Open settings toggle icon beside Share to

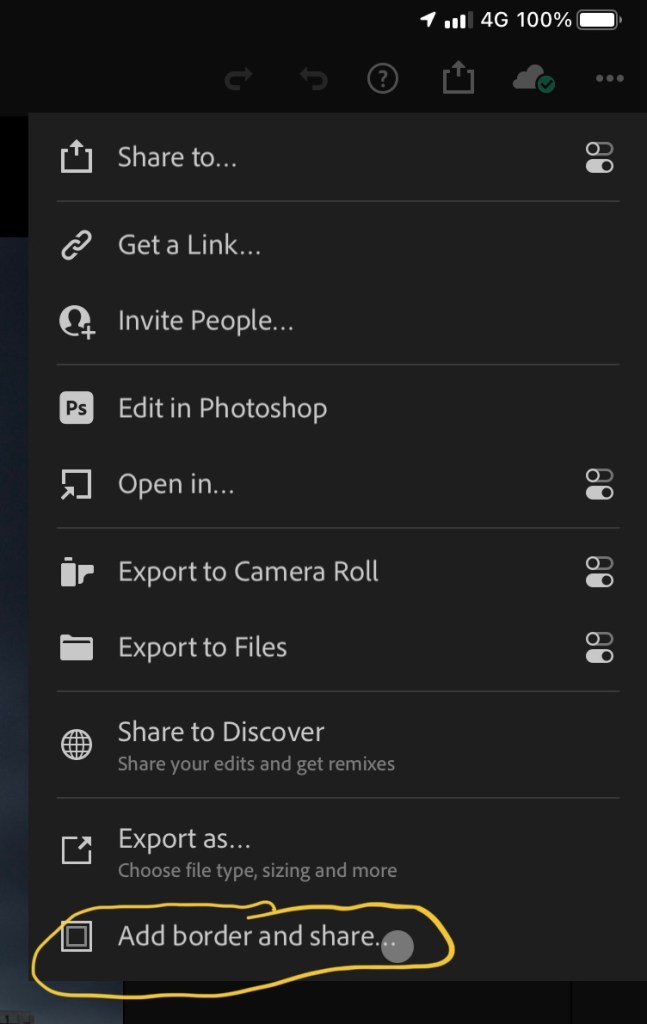coord(599,157)
